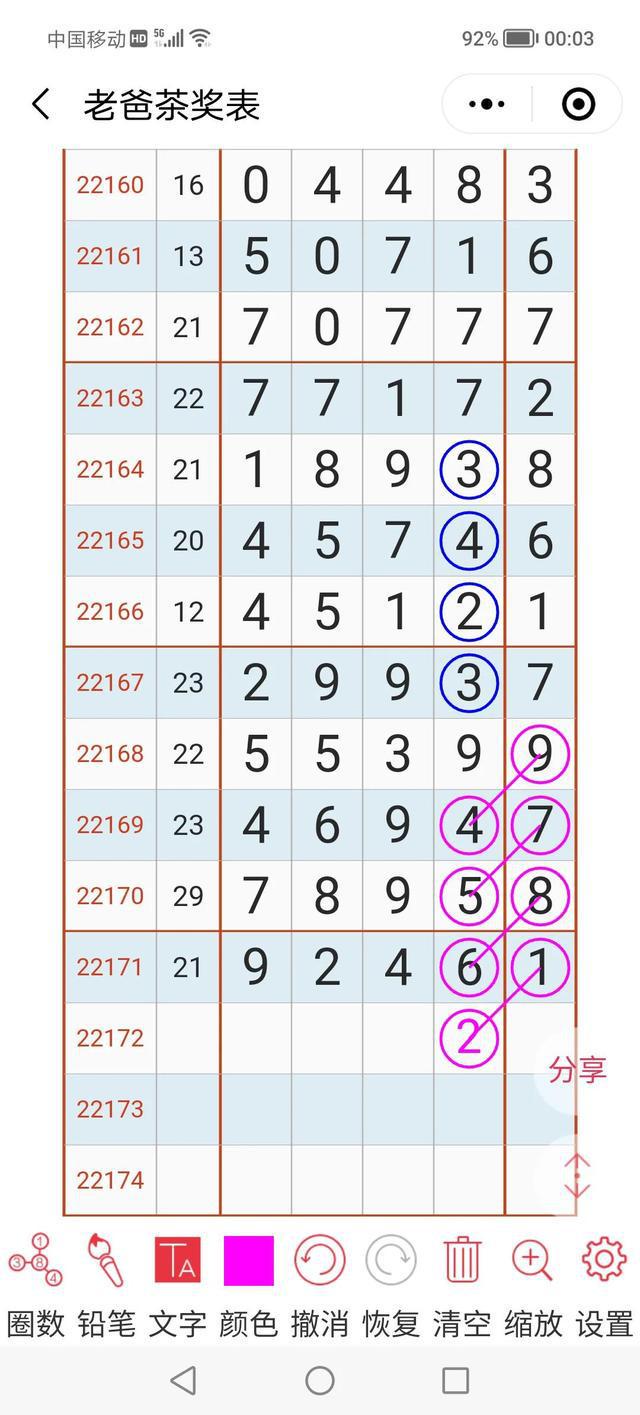
Task: Tap the up-down arrows floating button
Action: pyautogui.click(x=577, y=1176)
